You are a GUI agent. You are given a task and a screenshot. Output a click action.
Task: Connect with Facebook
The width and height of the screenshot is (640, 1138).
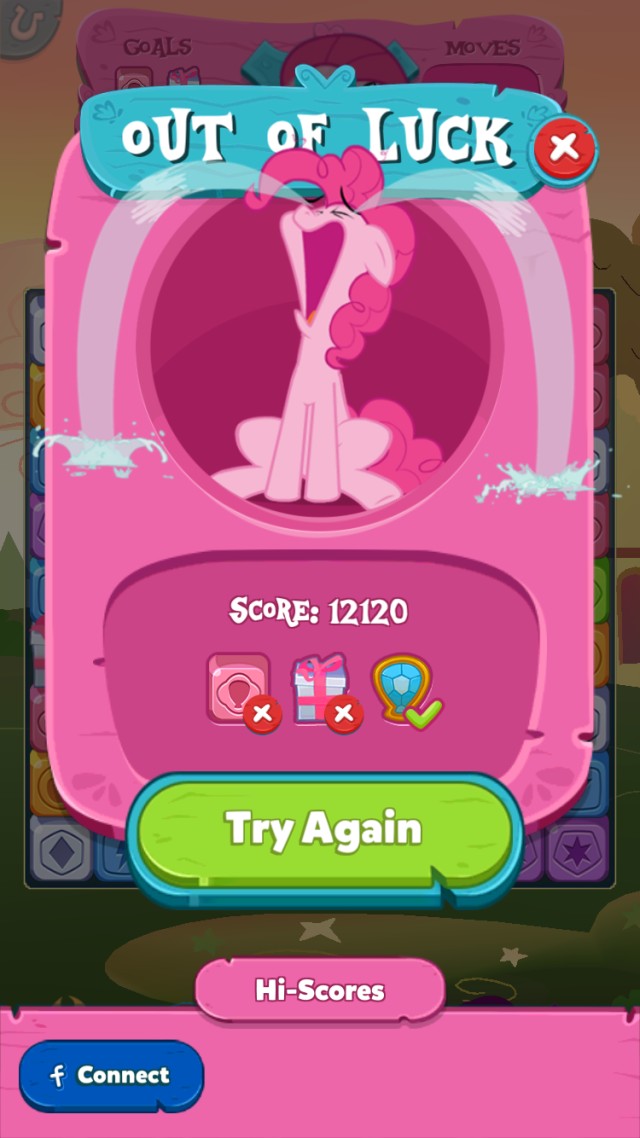point(112,1076)
